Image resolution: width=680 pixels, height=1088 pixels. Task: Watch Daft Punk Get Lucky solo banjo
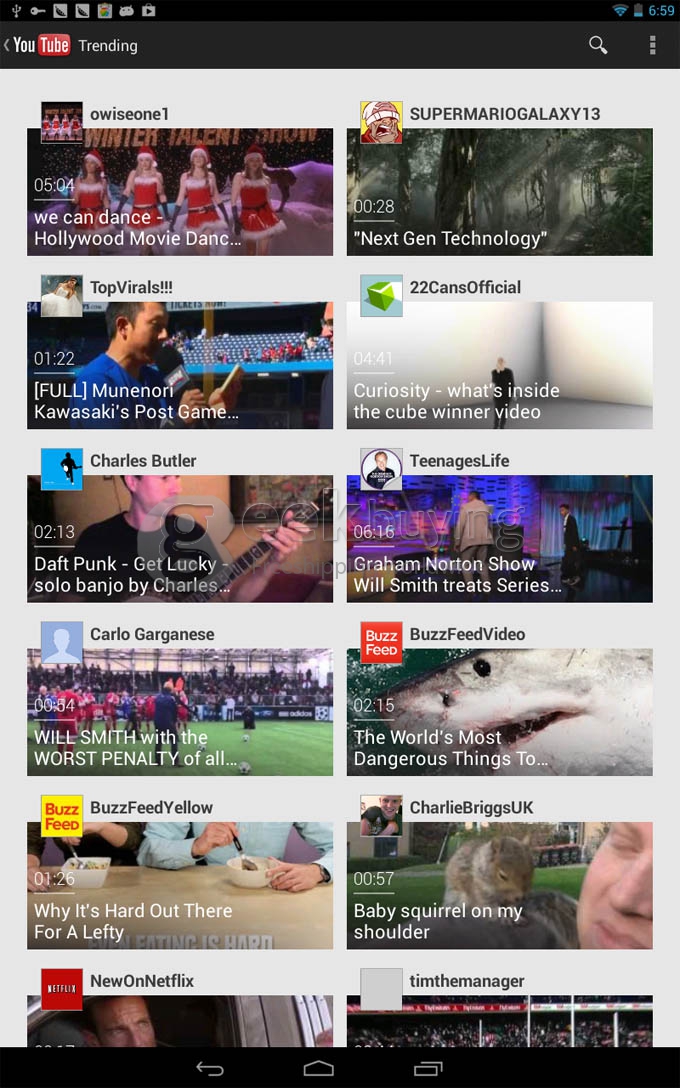coord(180,538)
